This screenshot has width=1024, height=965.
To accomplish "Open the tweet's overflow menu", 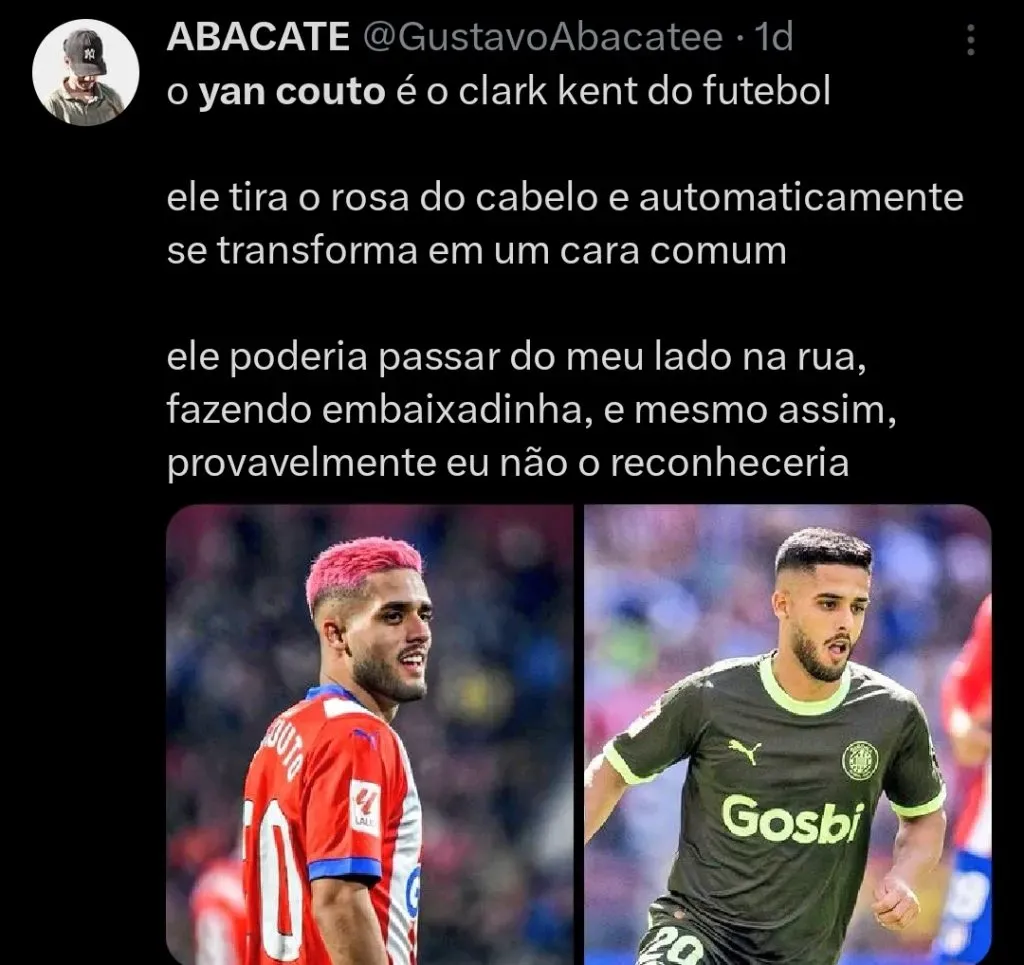I will pos(970,40).
